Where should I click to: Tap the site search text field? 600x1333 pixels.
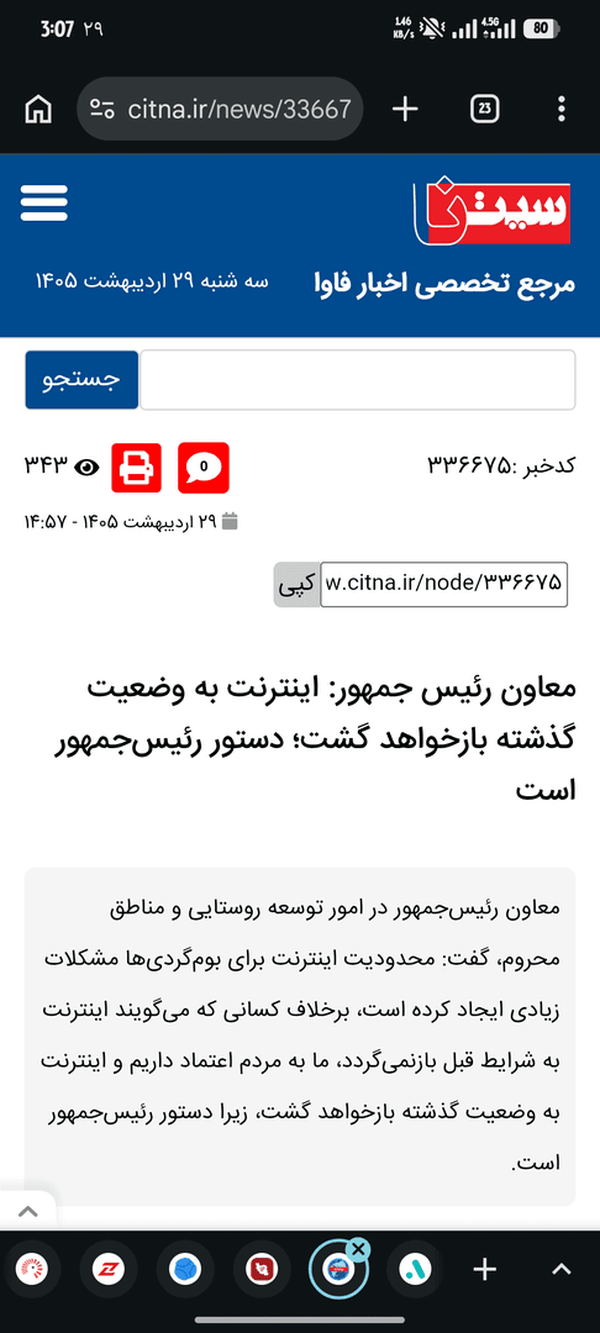click(357, 380)
